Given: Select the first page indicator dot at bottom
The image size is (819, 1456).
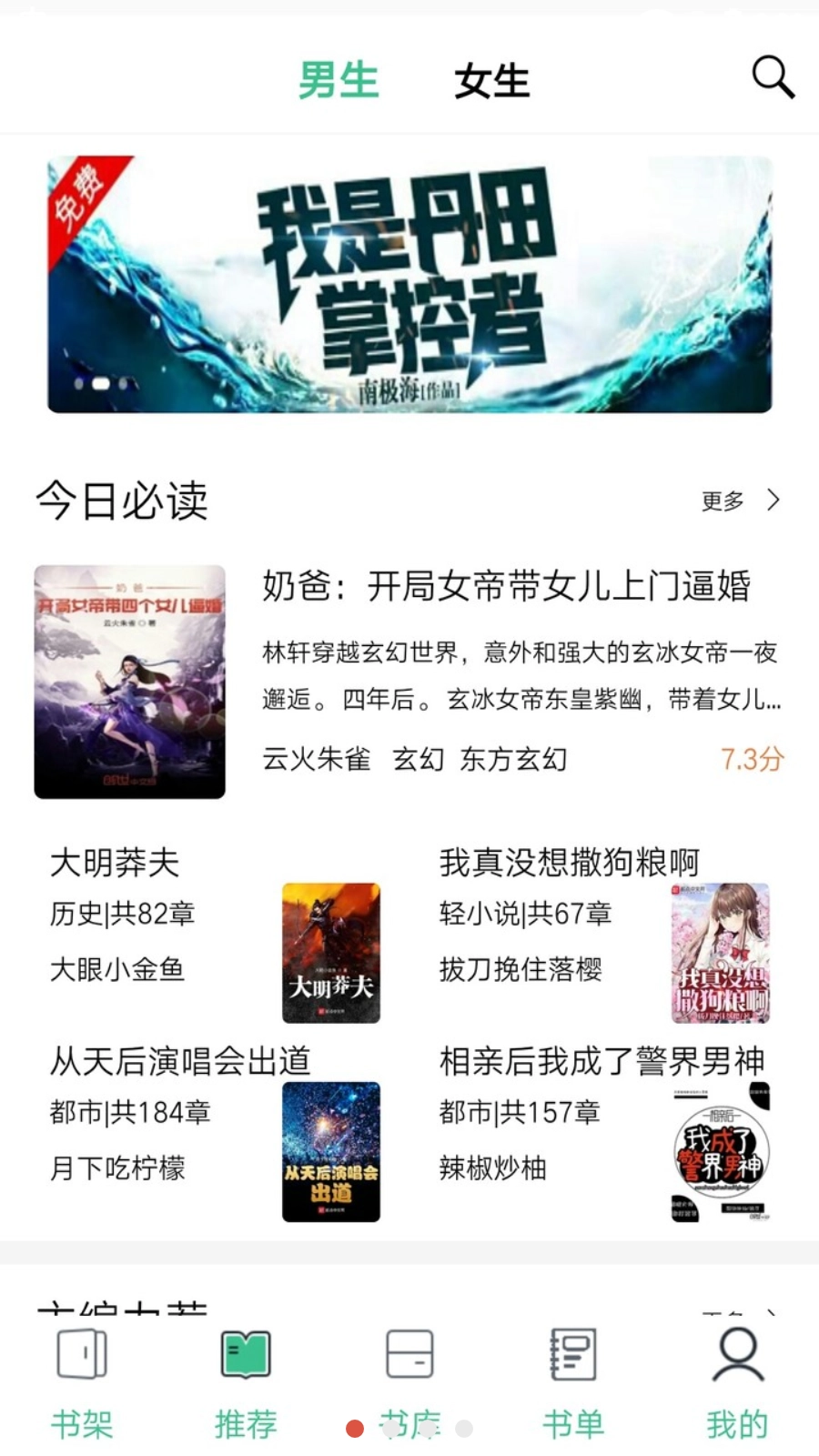Looking at the screenshot, I should tap(355, 1430).
